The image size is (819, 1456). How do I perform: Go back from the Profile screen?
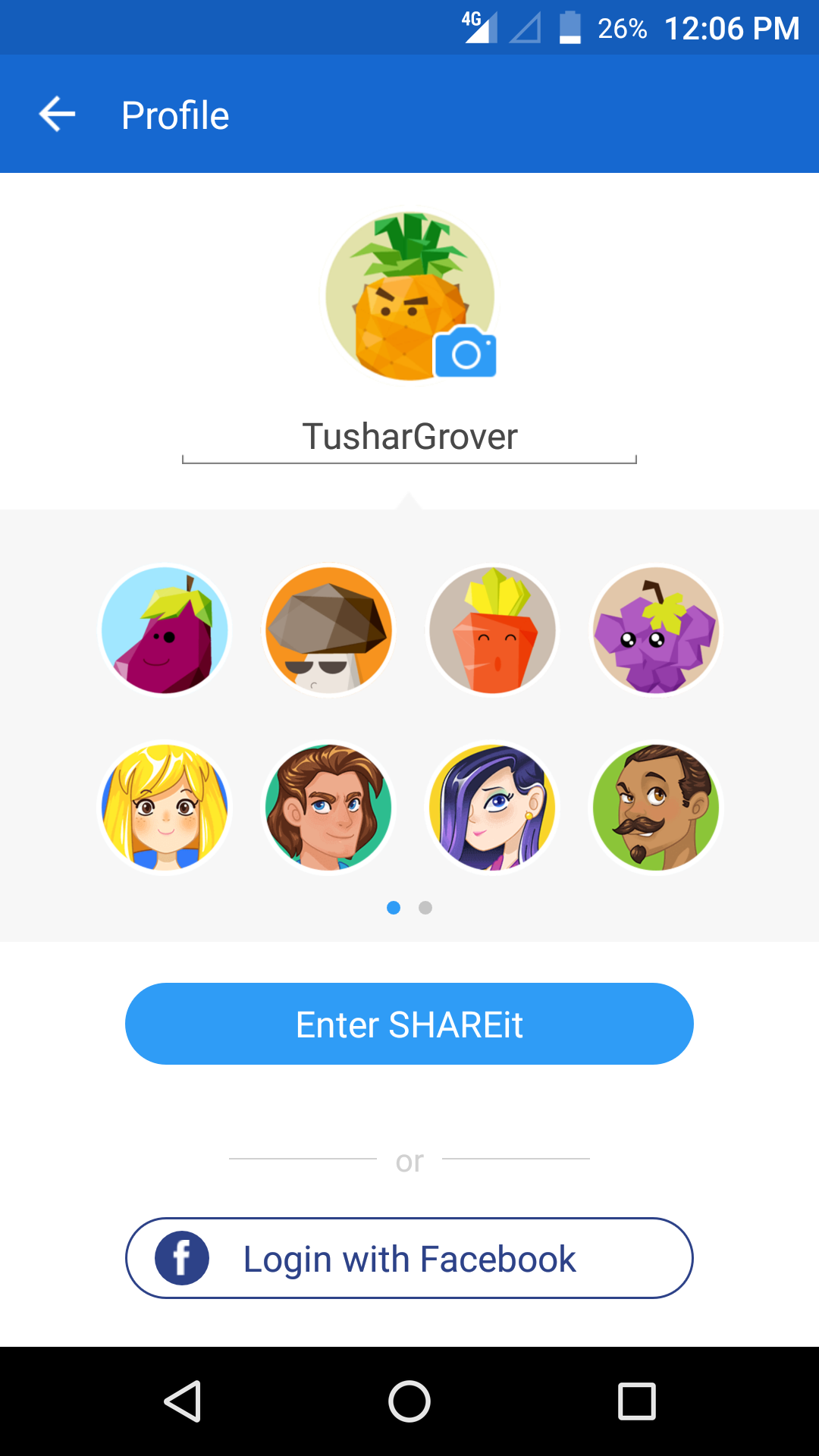point(57,115)
